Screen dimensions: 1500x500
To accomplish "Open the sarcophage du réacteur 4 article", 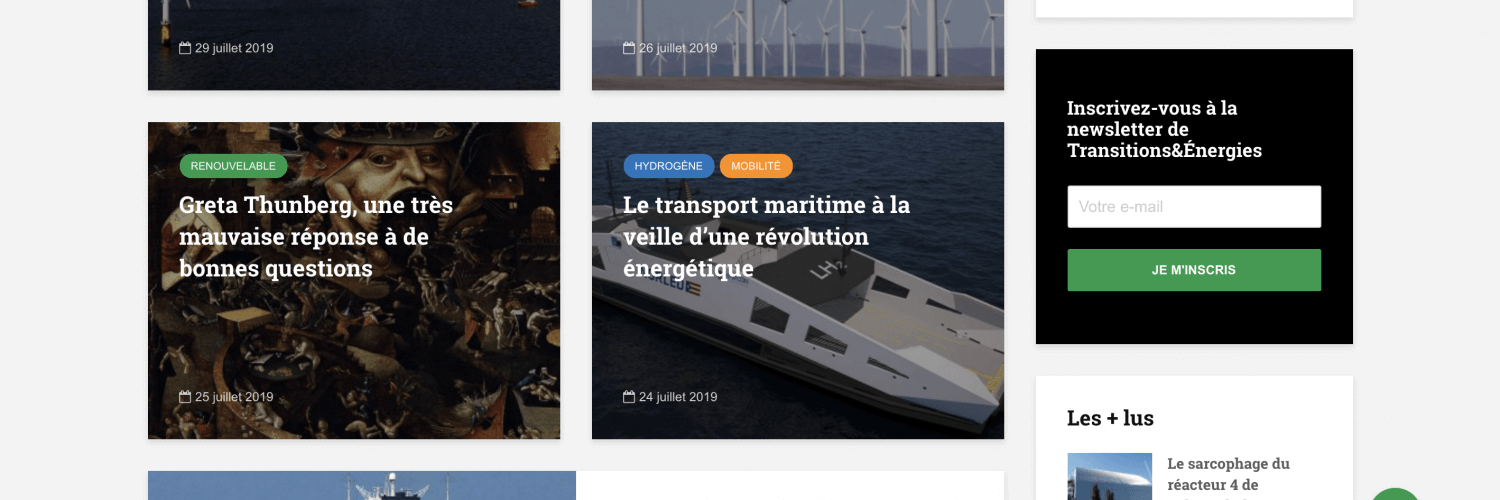I will click(x=1228, y=474).
